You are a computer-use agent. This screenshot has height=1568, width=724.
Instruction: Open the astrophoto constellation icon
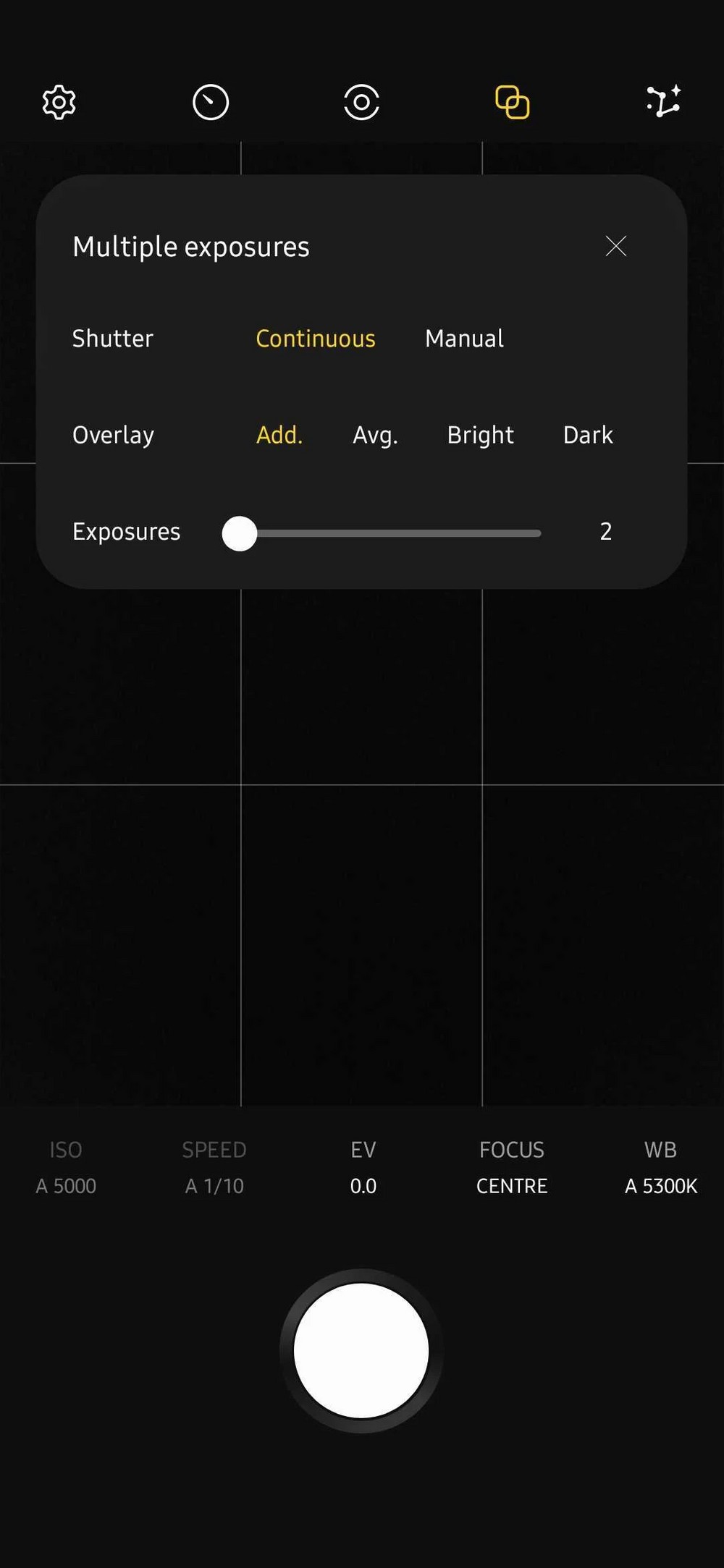pyautogui.click(x=663, y=101)
